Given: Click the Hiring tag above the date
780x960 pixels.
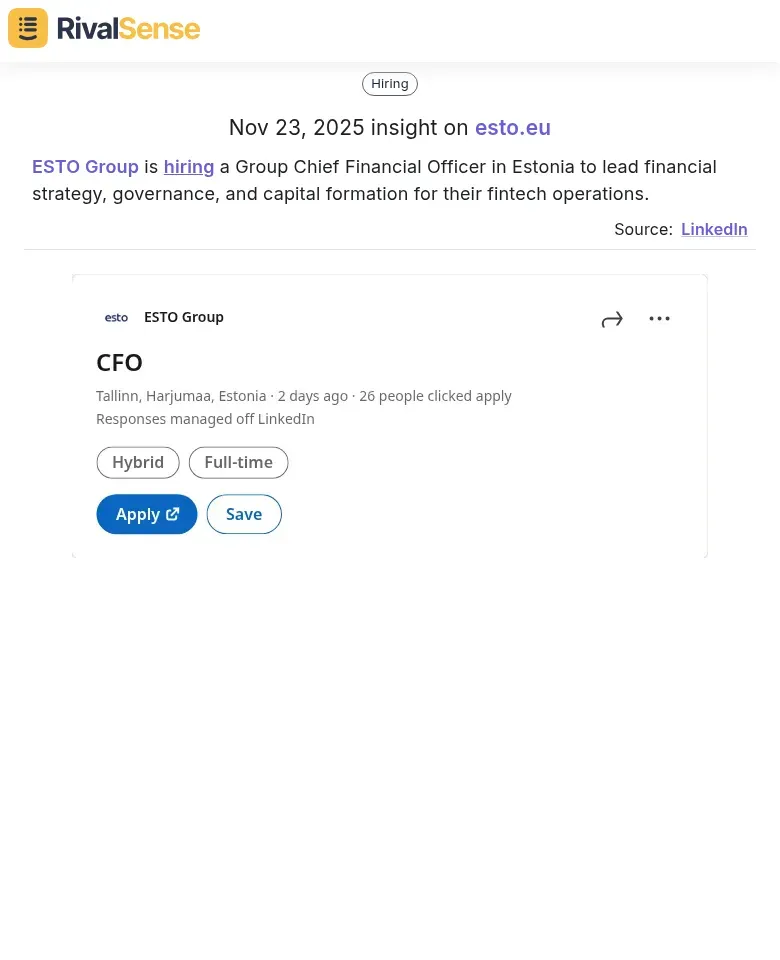Looking at the screenshot, I should point(389,83).
